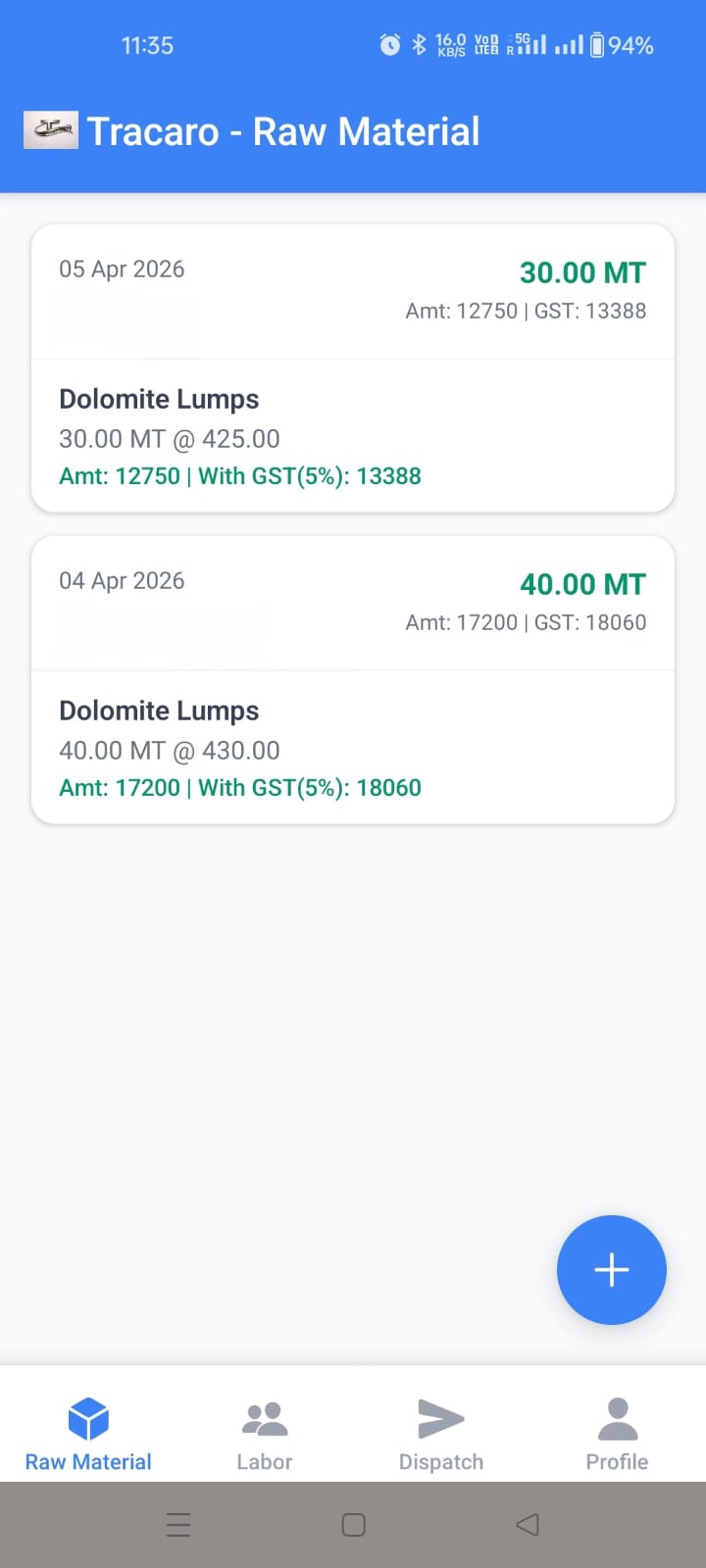Viewport: 706px width, 1568px height.
Task: Add a new raw material entry
Action: [611, 1269]
